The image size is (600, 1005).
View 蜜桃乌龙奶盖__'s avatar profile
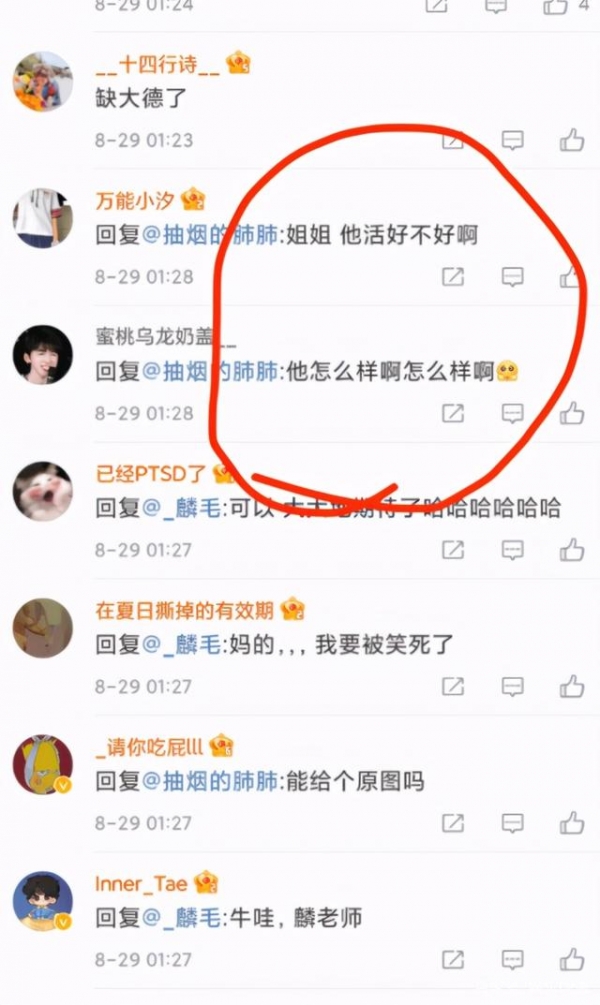point(42,354)
